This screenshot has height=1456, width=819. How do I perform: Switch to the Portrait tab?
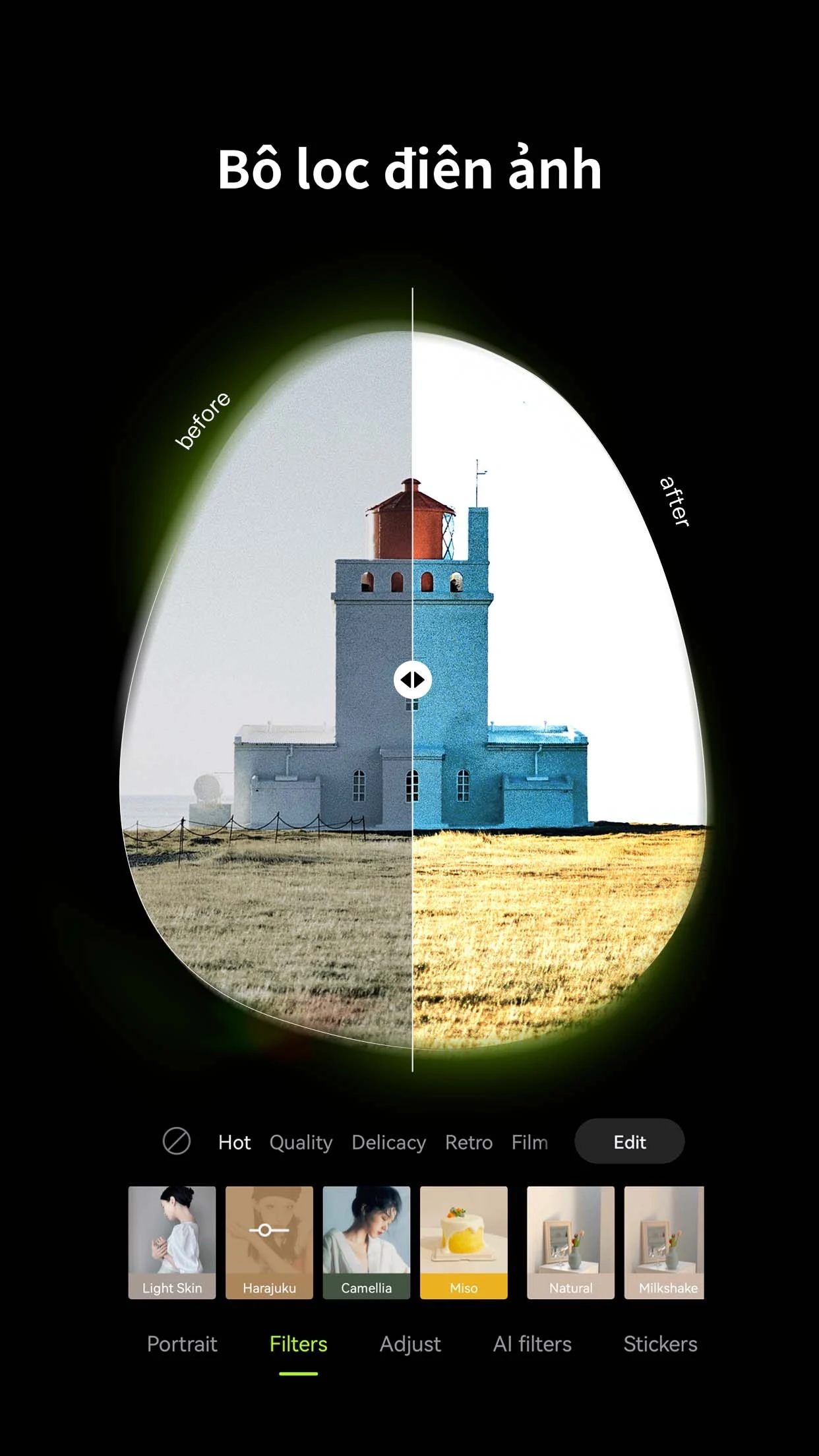coord(183,1344)
